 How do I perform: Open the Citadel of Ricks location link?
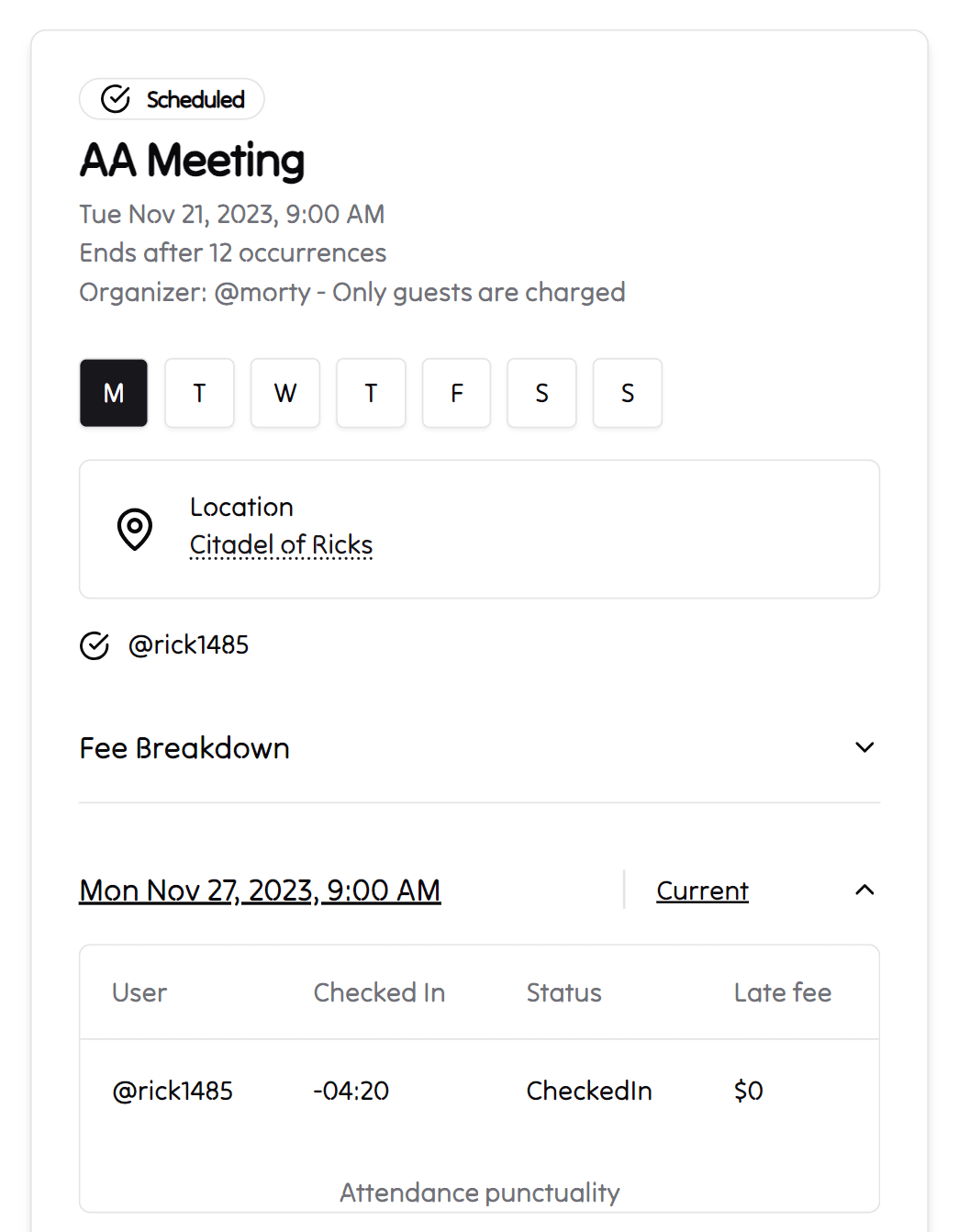click(x=281, y=543)
